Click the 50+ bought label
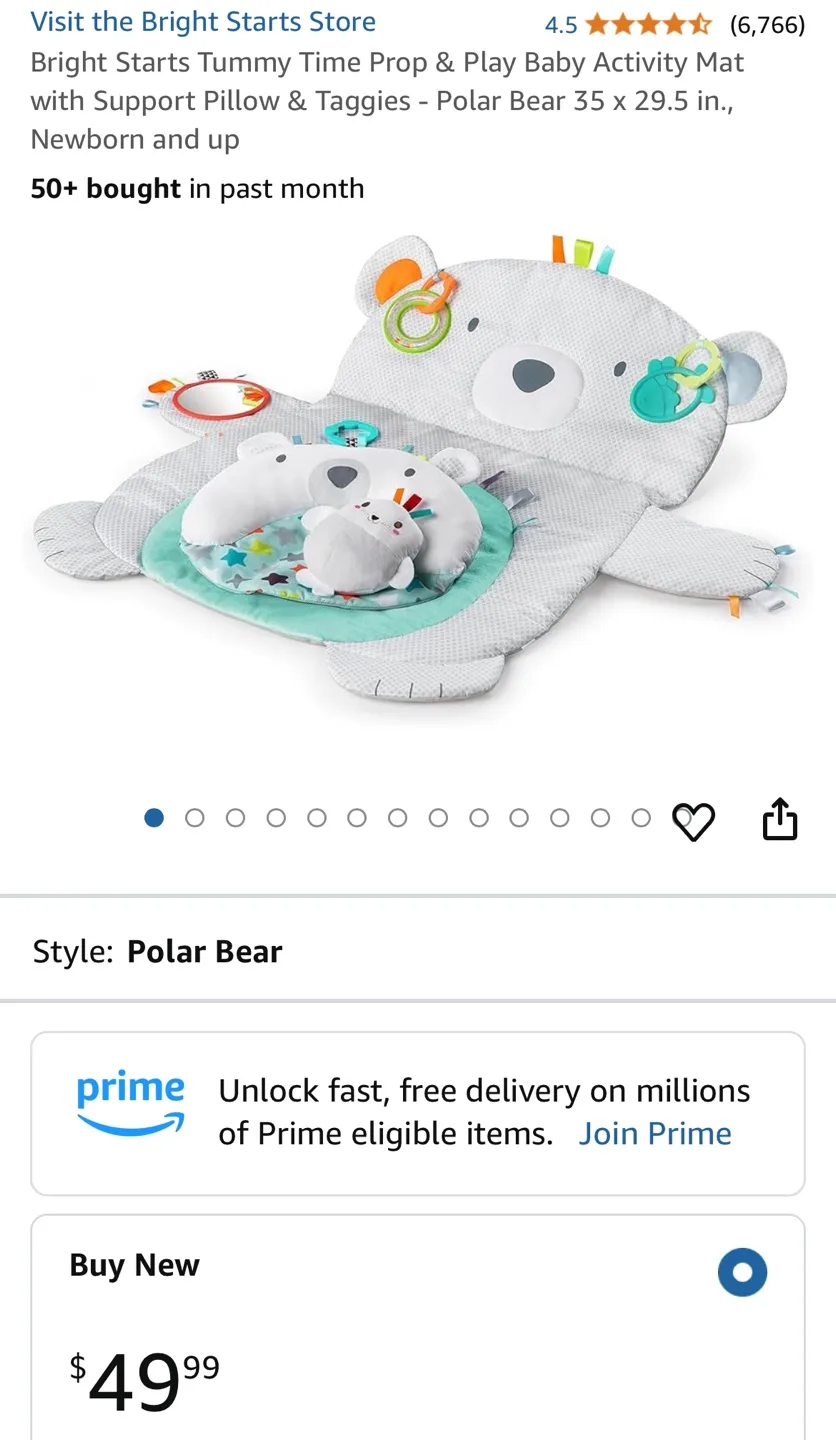 (106, 188)
